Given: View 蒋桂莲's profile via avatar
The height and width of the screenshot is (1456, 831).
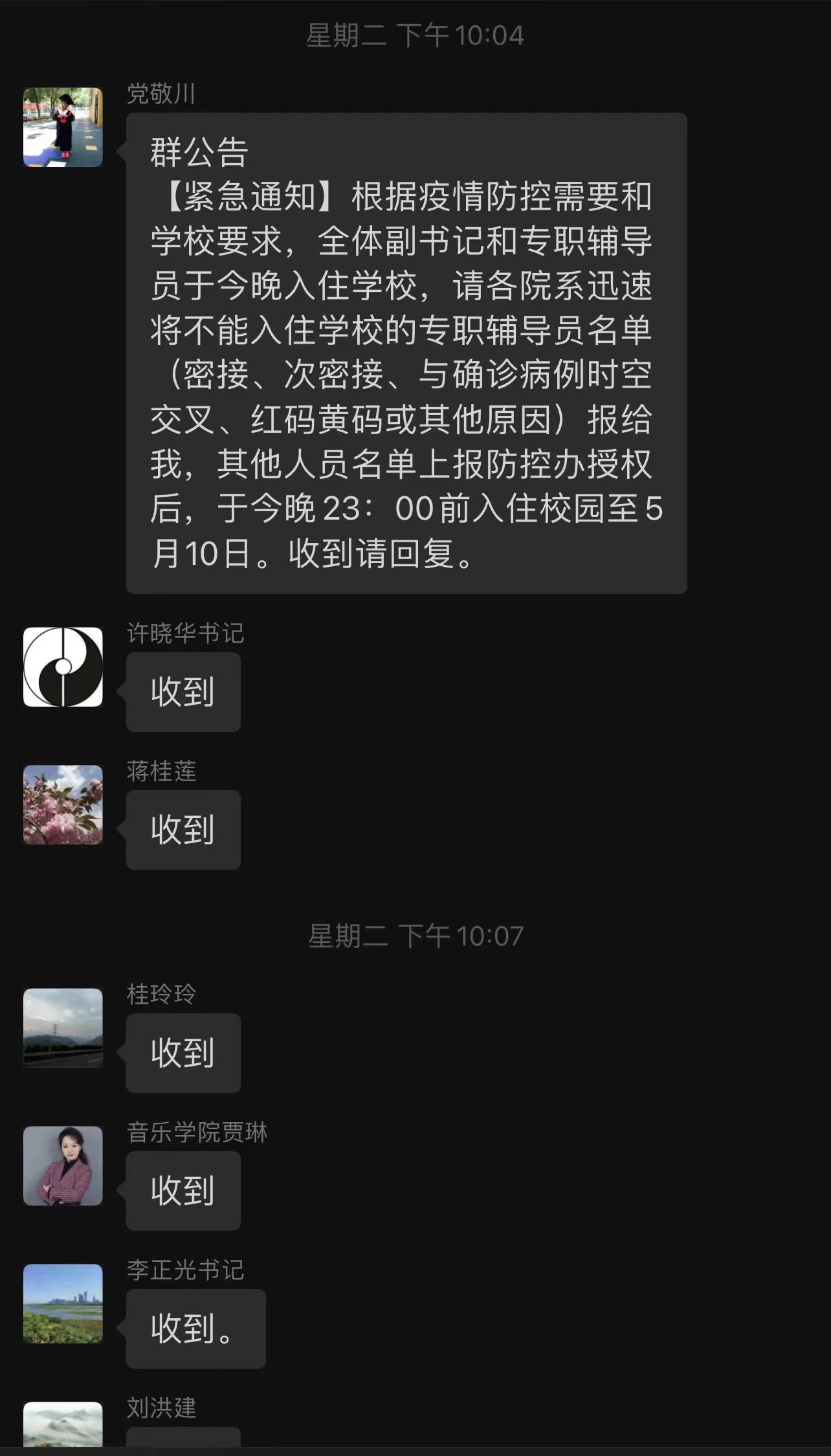Looking at the screenshot, I should (x=63, y=804).
